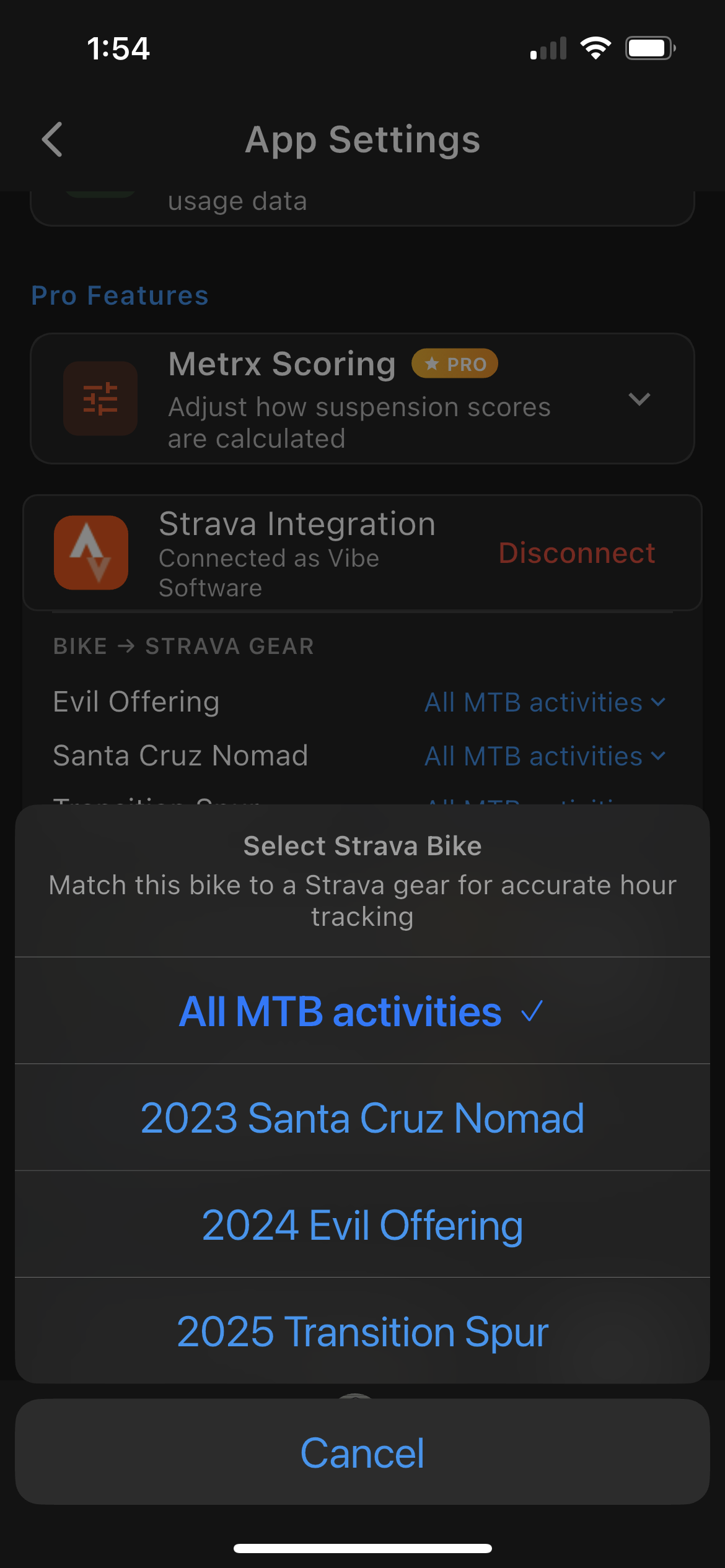Tap the Metrx Scoring sliders icon

click(x=100, y=399)
